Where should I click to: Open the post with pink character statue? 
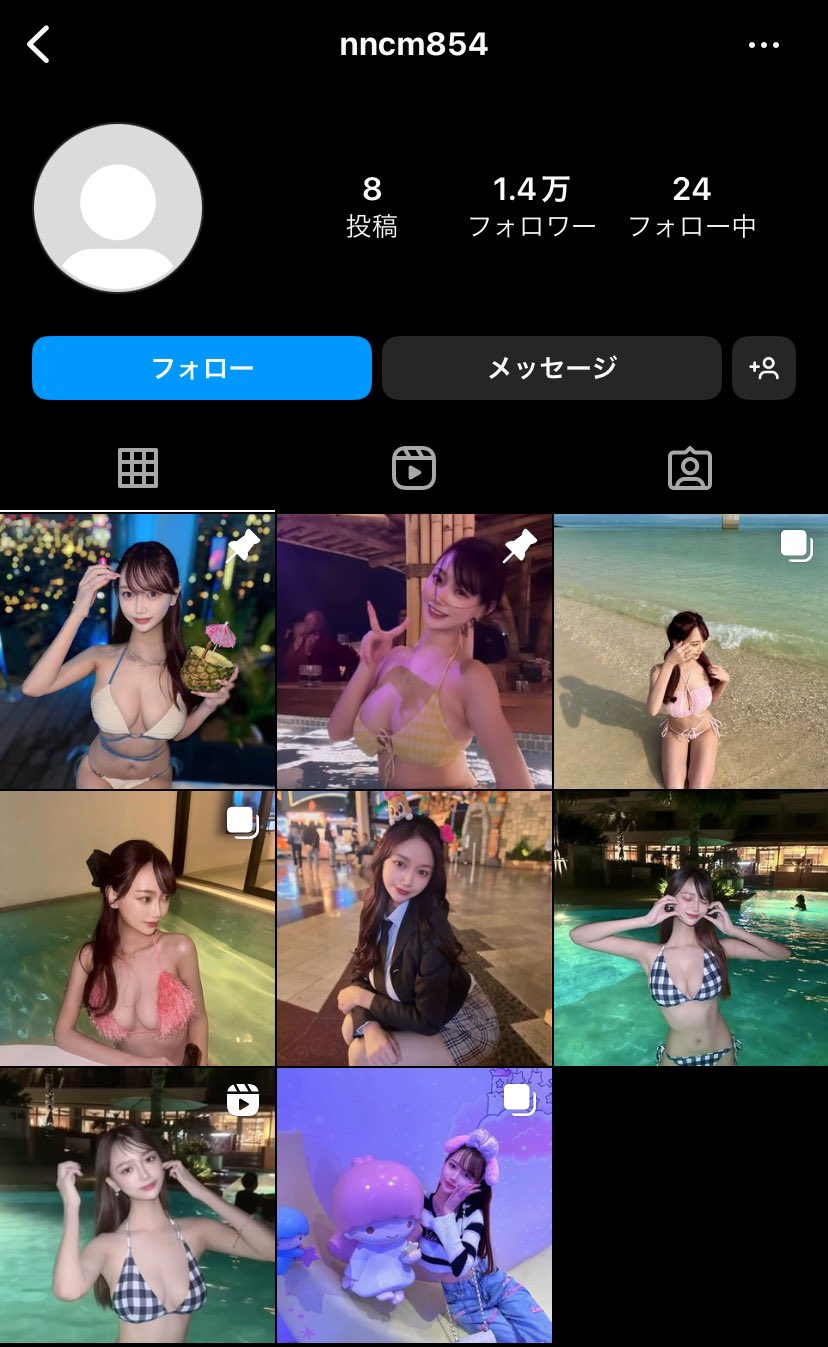pos(414,1205)
